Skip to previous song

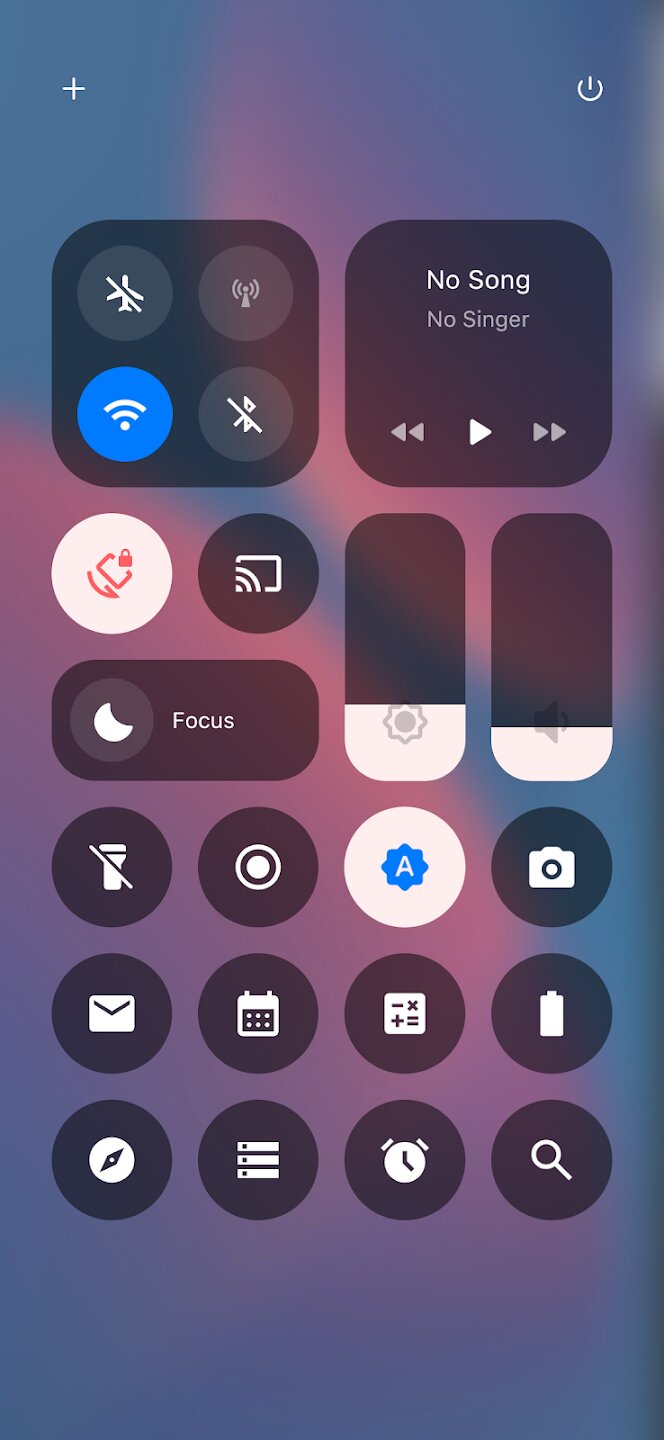click(407, 432)
